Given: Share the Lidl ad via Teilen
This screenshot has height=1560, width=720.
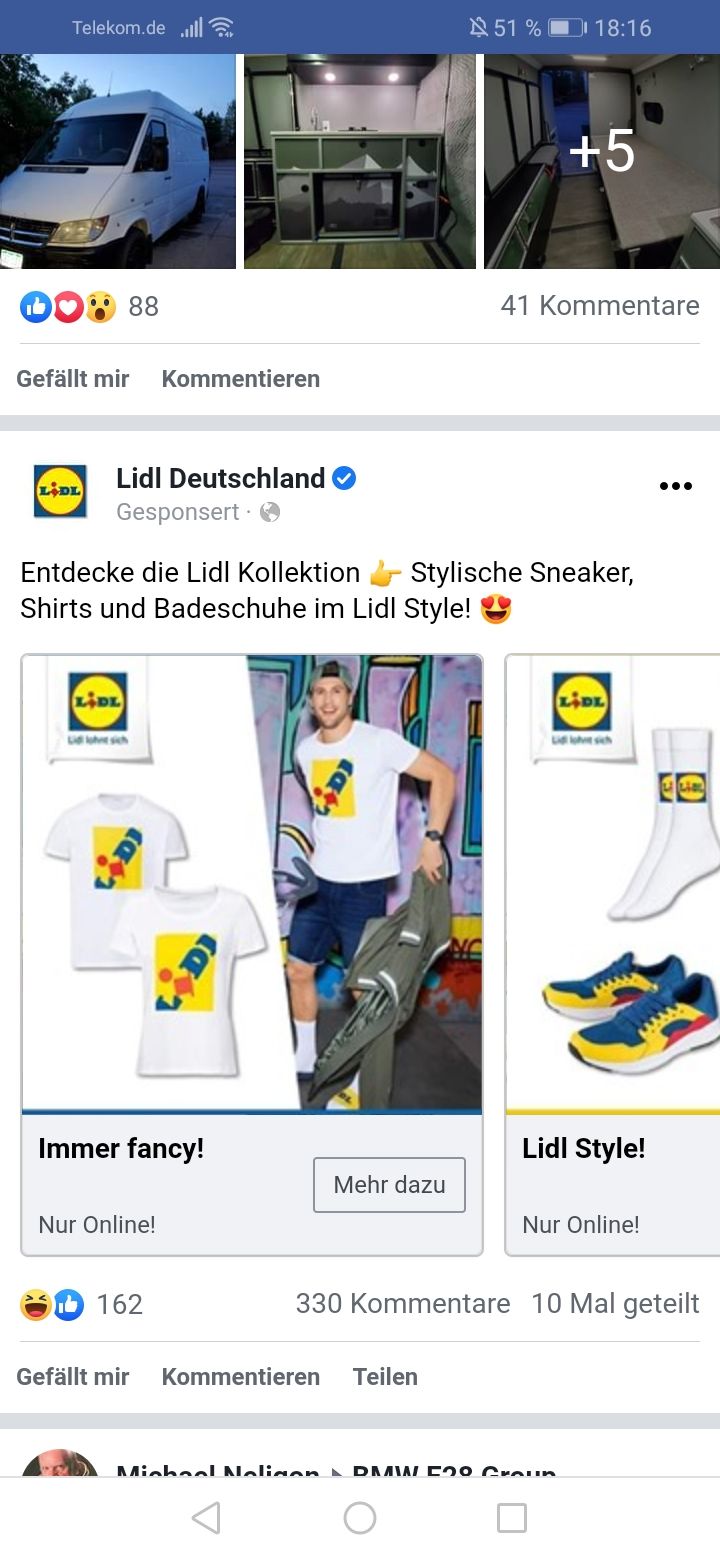Looking at the screenshot, I should (385, 1377).
